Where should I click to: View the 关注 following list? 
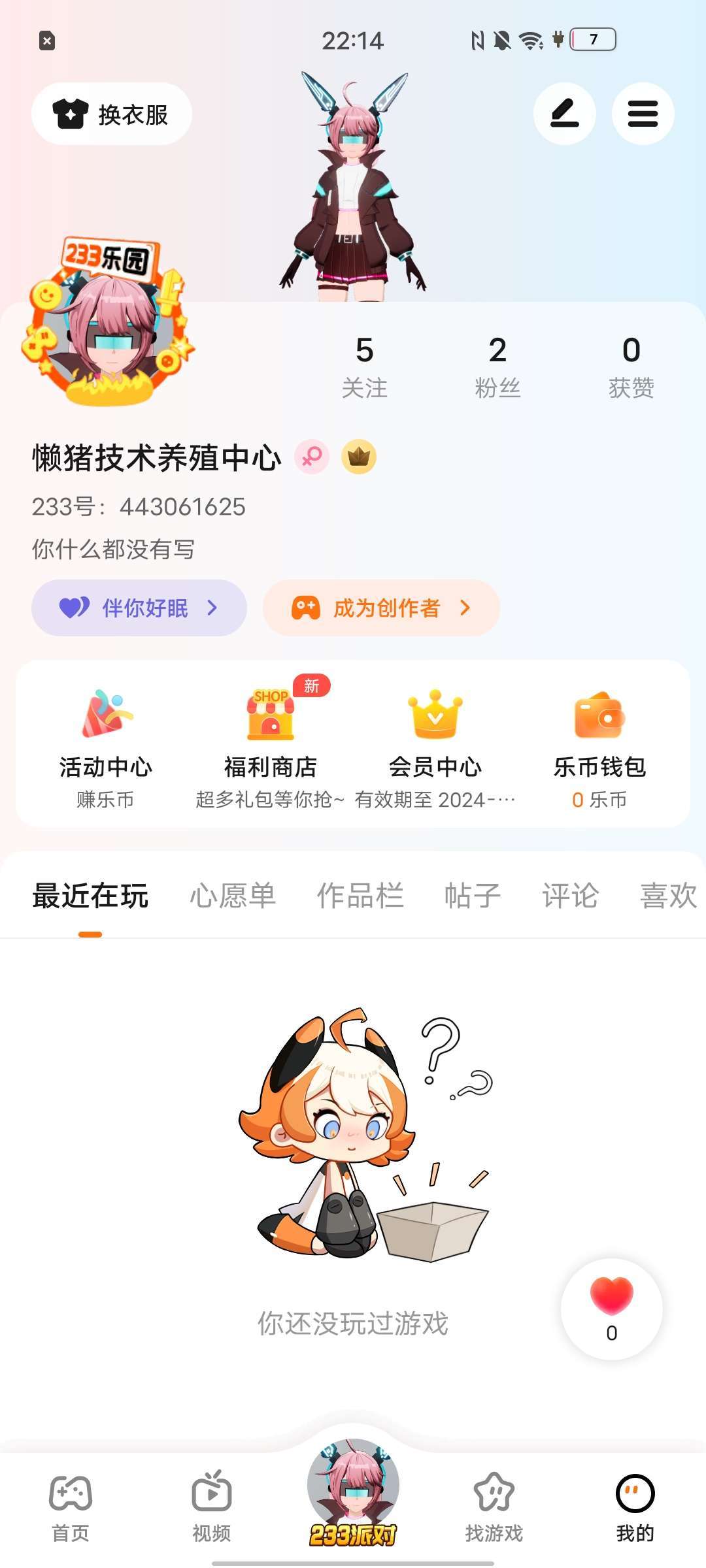click(x=364, y=366)
